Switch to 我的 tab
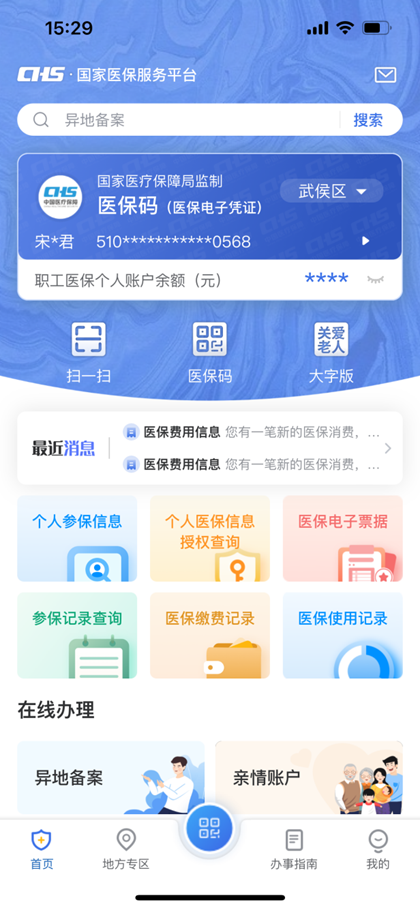Image resolution: width=420 pixels, height=909 pixels. (x=378, y=849)
